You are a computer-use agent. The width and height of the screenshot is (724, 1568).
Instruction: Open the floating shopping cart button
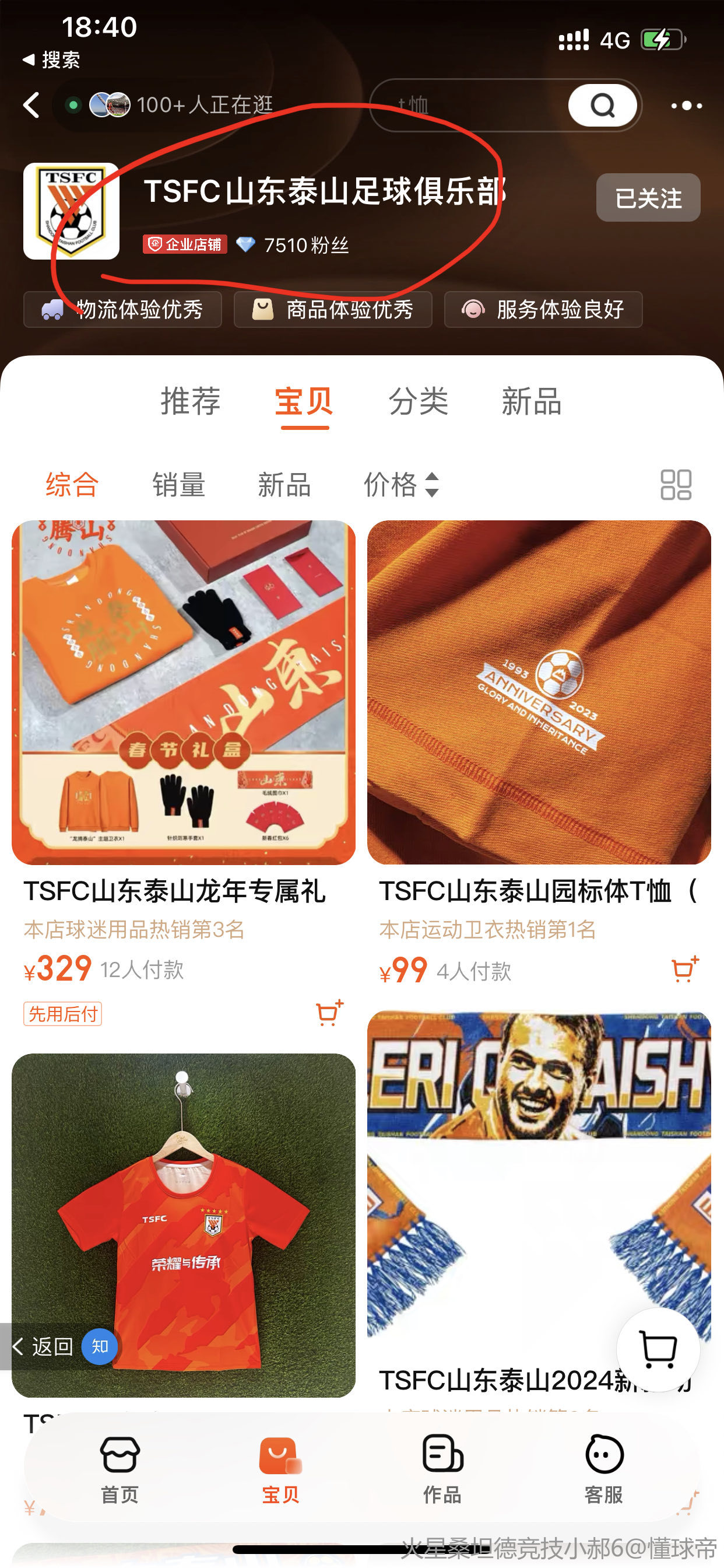pyautogui.click(x=658, y=1349)
